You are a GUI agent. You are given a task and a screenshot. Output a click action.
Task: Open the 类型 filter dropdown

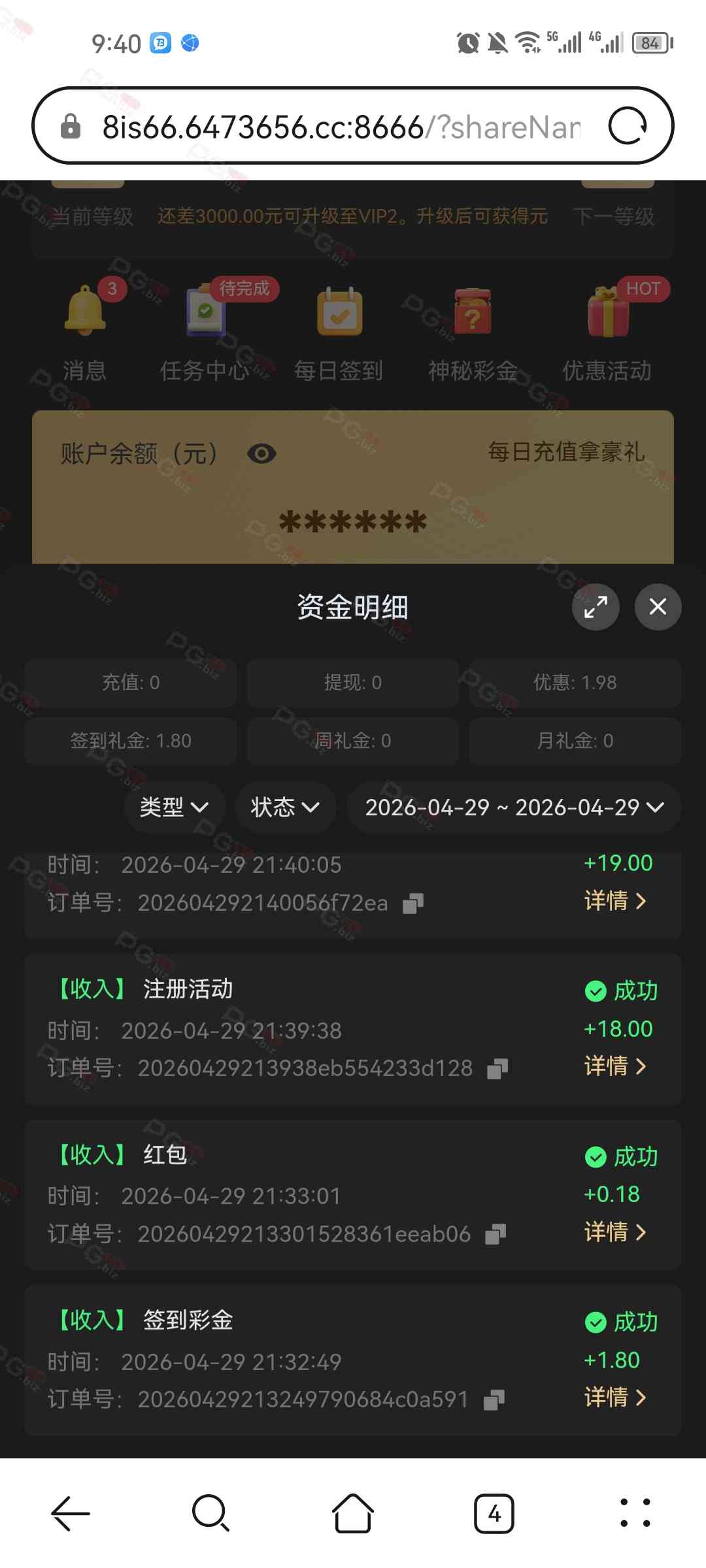[174, 808]
